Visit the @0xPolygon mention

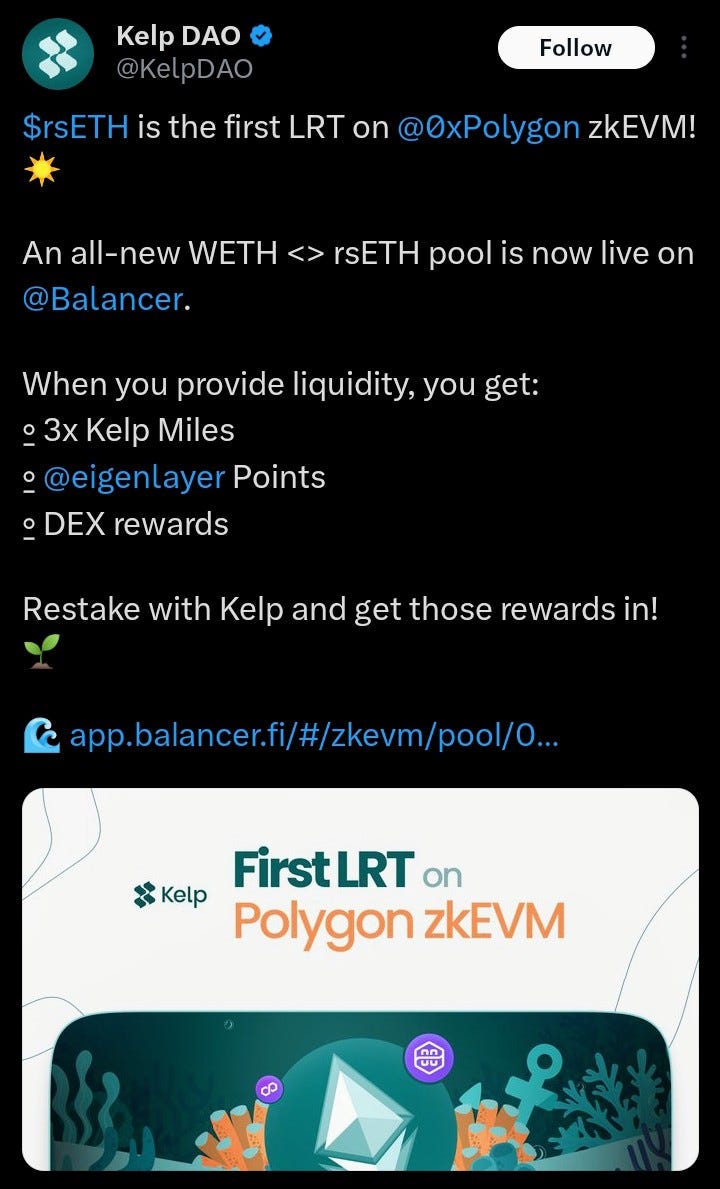point(488,127)
